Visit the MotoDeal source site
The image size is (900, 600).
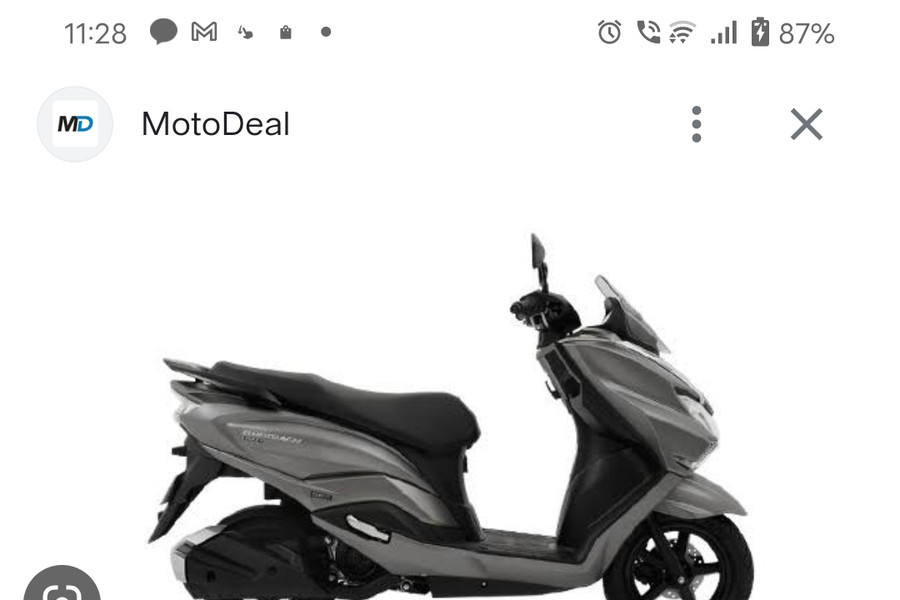click(215, 124)
